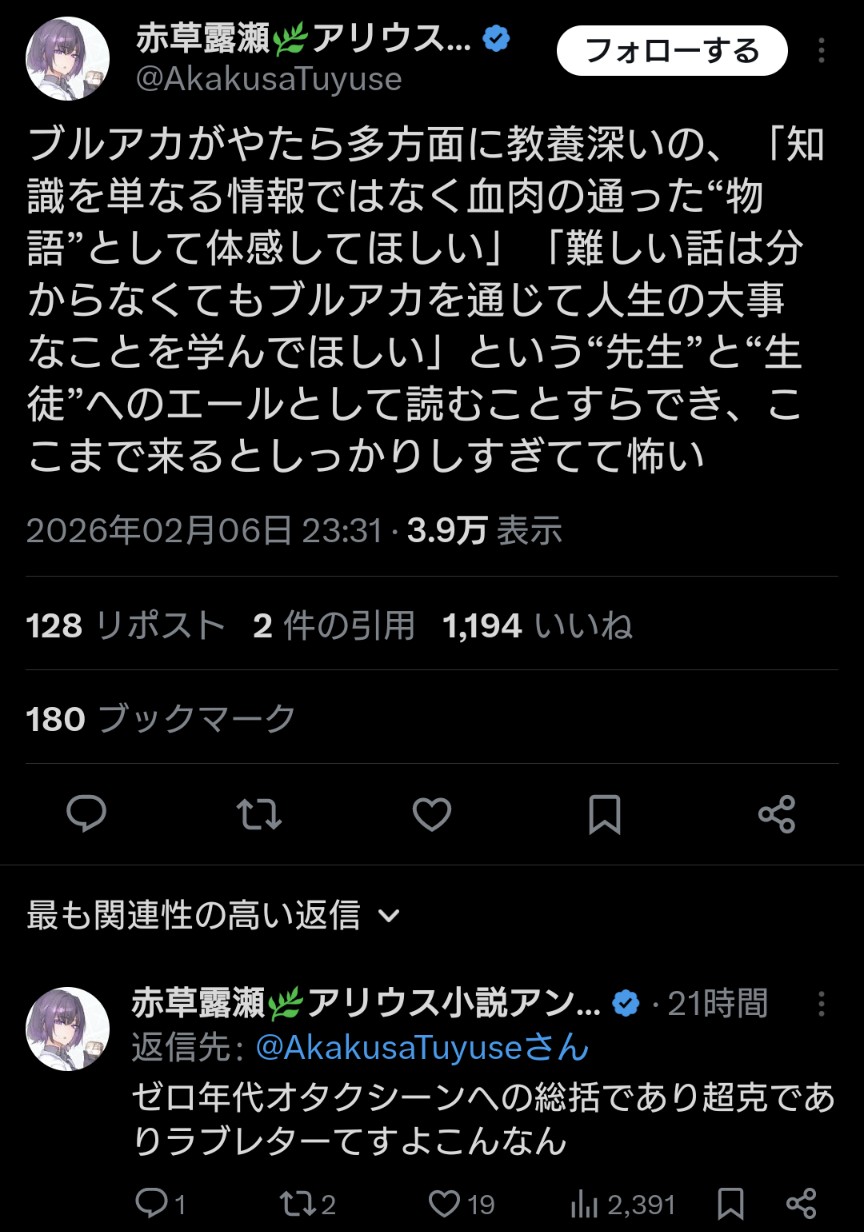Bookmark the ゼロ年代オタクシーン reply
The height and width of the screenshot is (1232, 864).
pyautogui.click(x=731, y=1204)
